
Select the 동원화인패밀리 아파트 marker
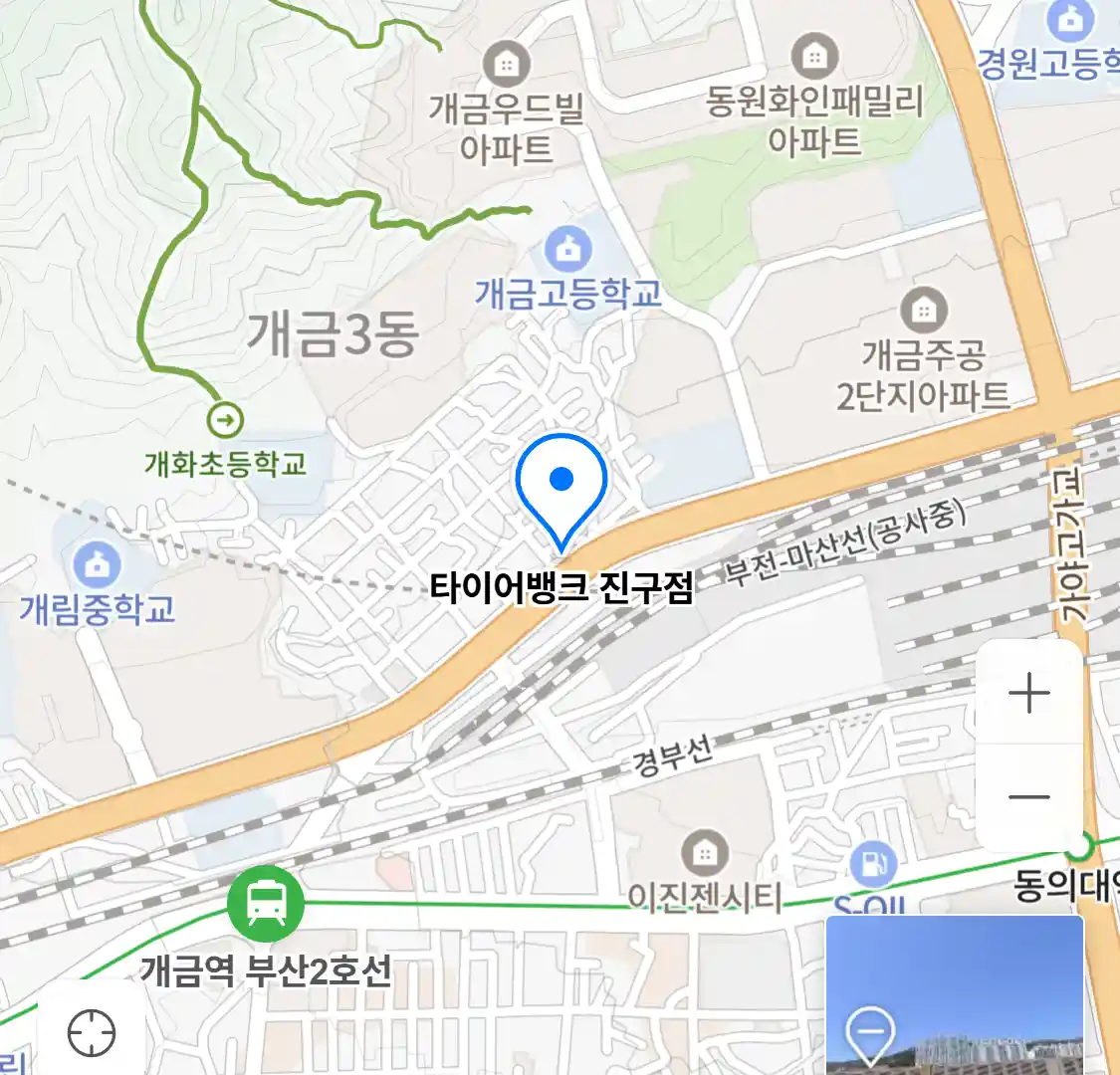click(x=814, y=57)
